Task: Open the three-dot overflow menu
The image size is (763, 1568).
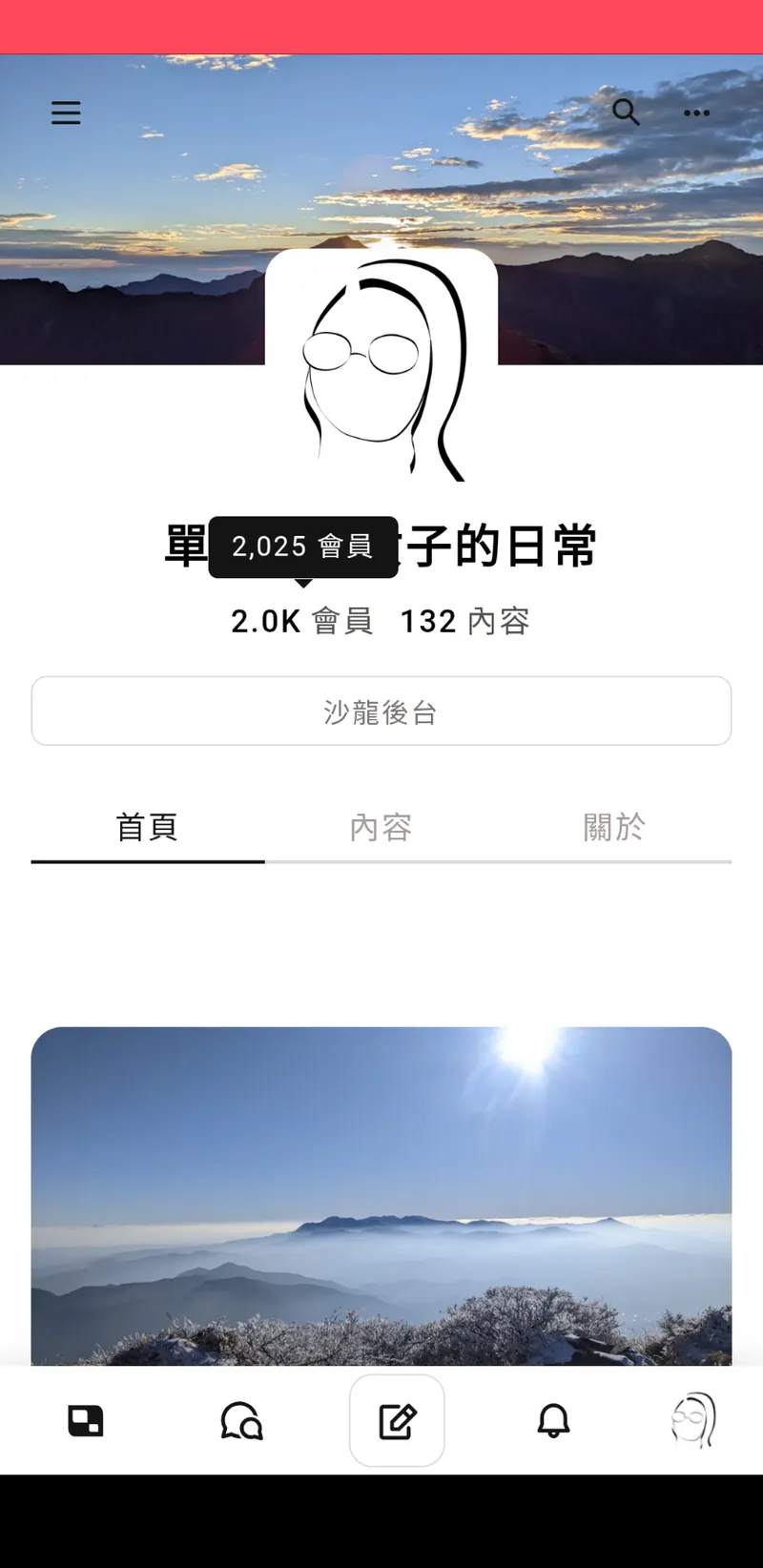Action: [696, 113]
